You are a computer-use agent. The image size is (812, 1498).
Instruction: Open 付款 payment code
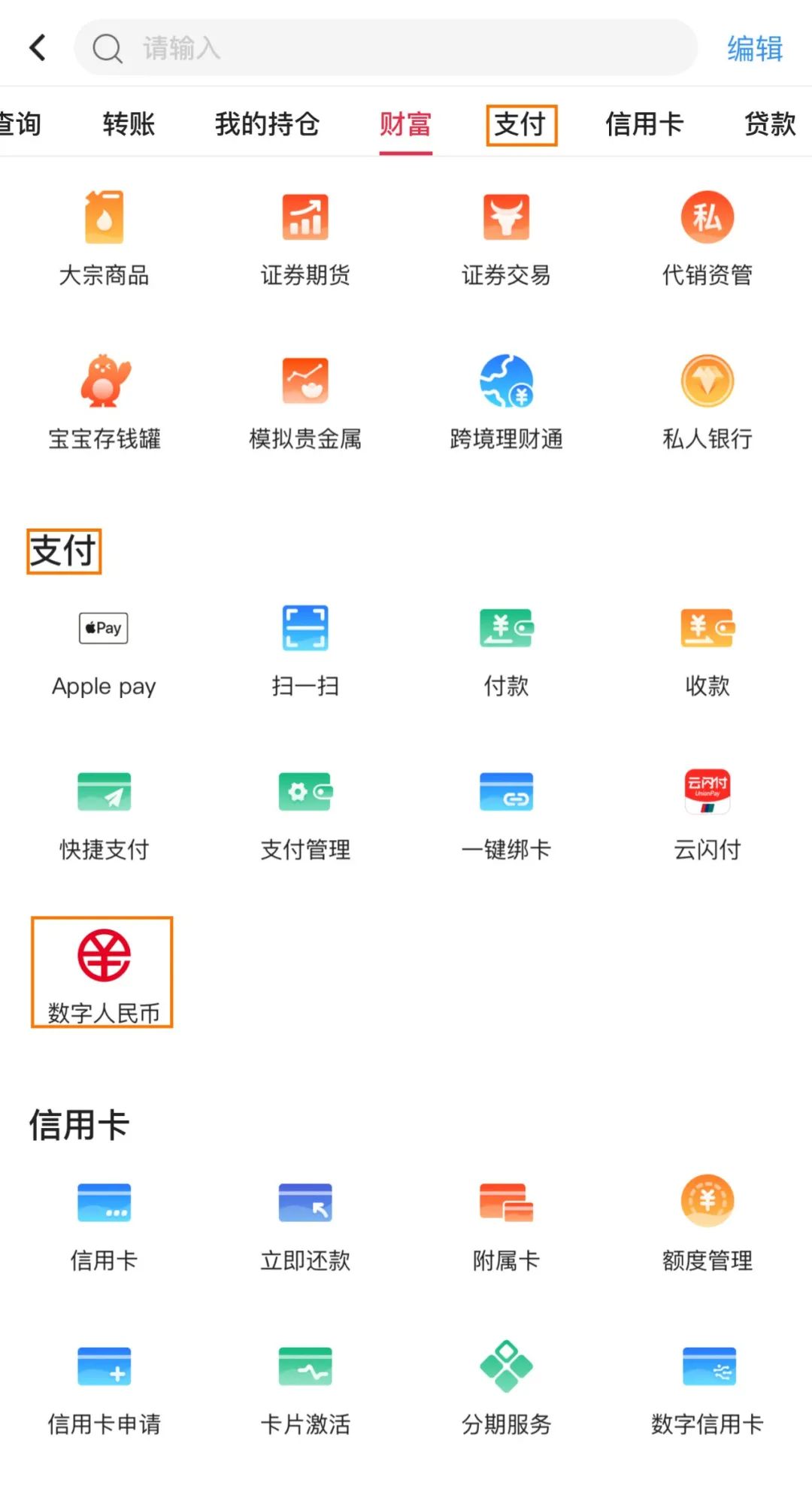click(506, 649)
